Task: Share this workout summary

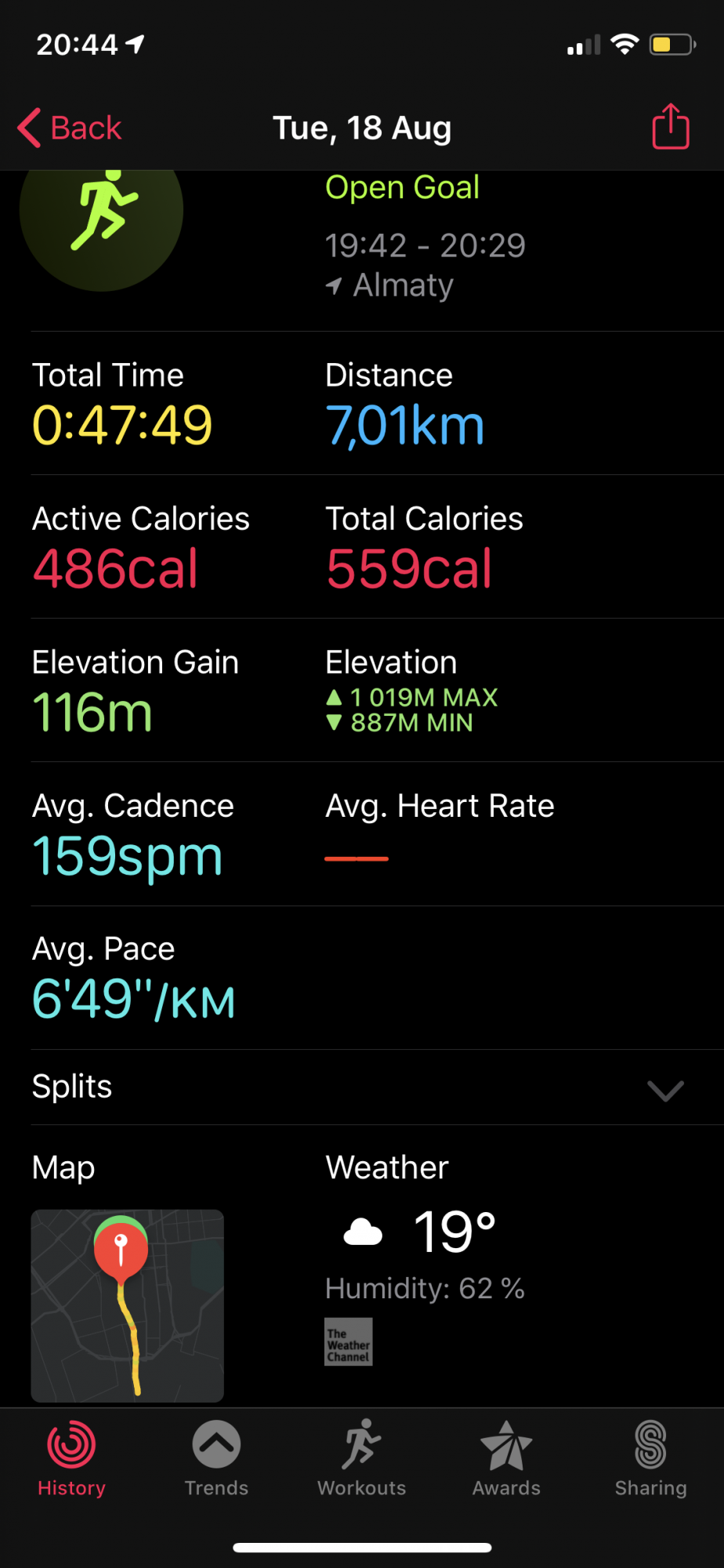Action: coord(670,126)
